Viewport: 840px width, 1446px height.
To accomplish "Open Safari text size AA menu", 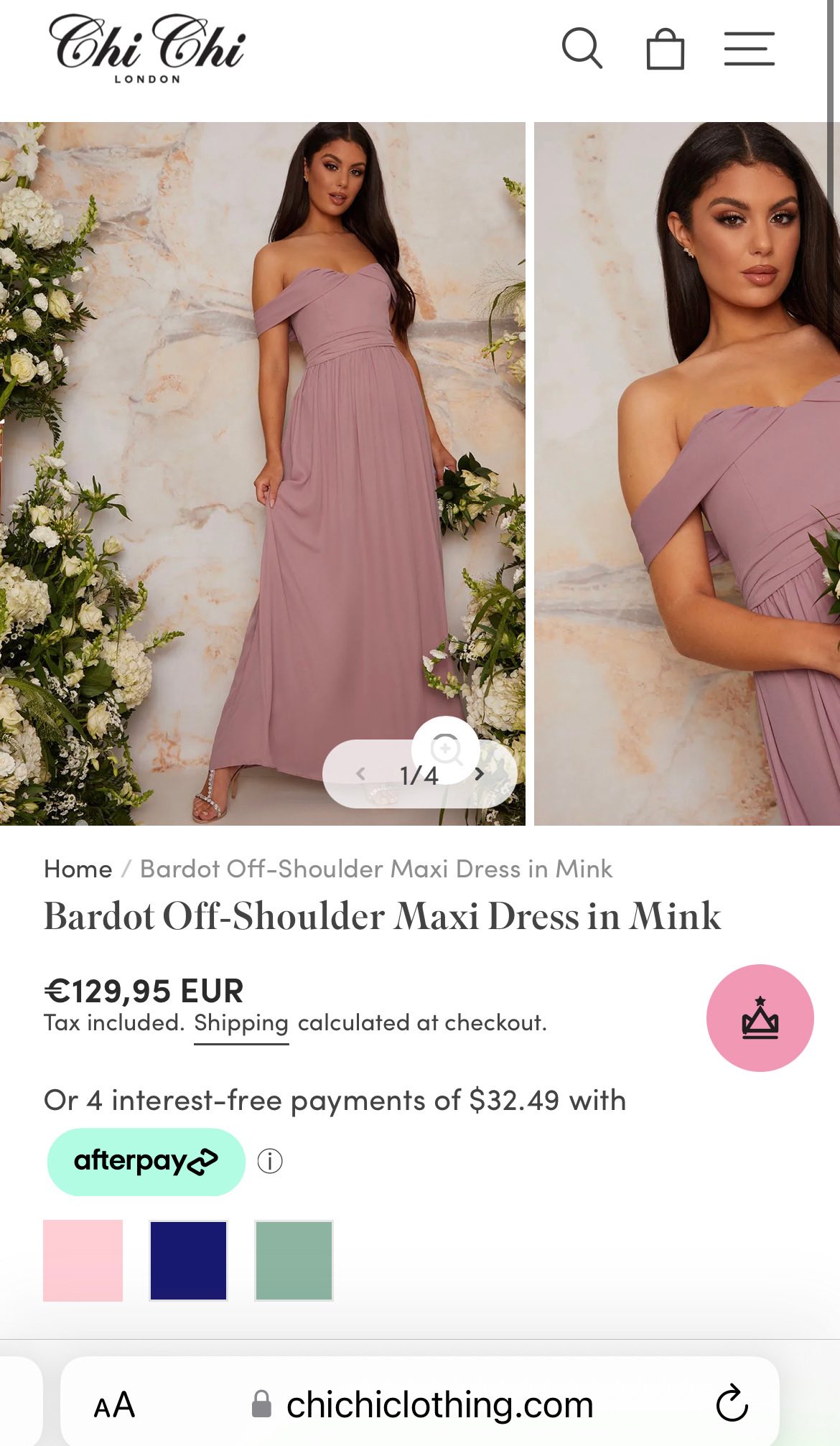I will point(114,1405).
